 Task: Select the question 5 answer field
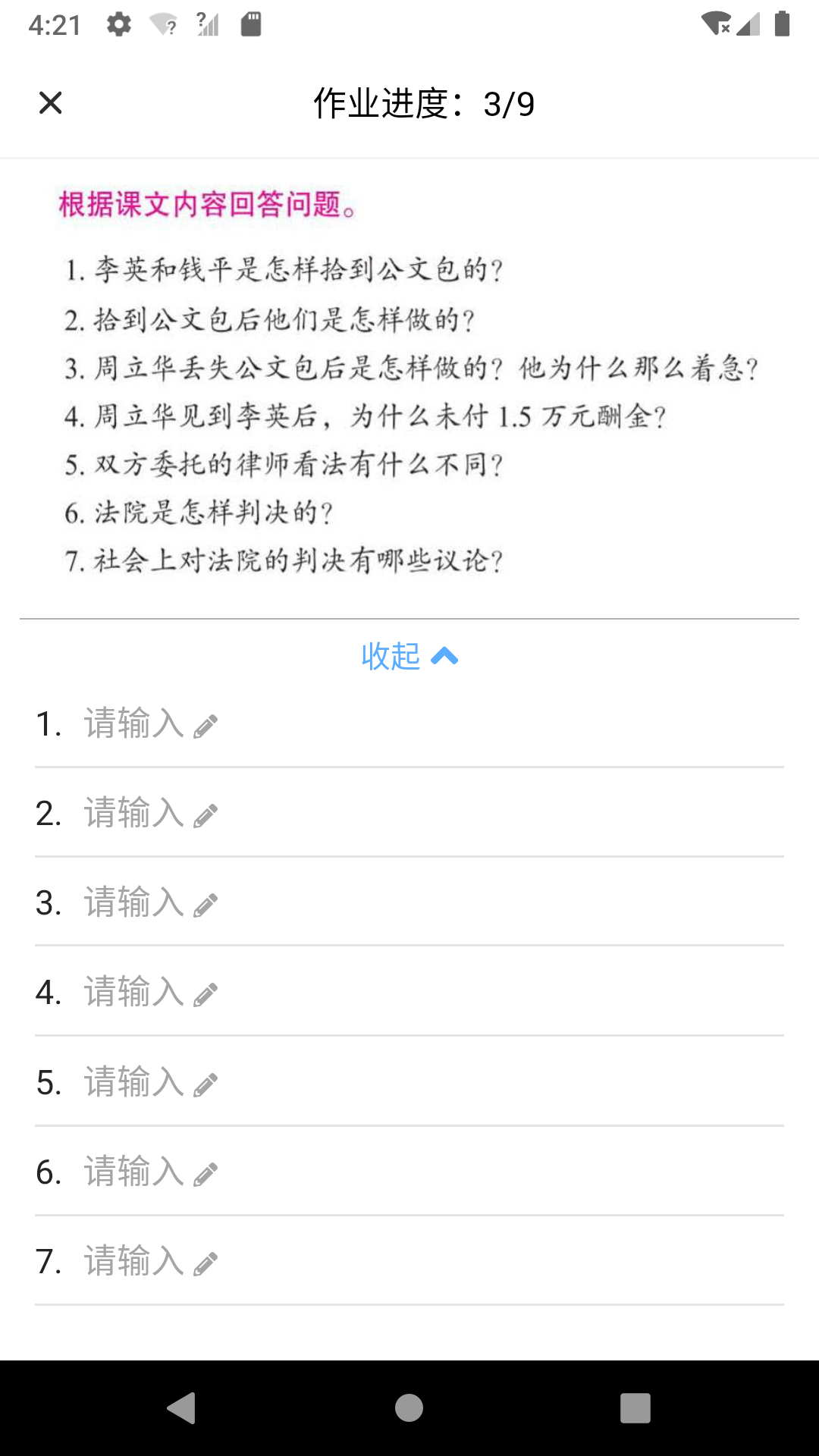point(151,1083)
